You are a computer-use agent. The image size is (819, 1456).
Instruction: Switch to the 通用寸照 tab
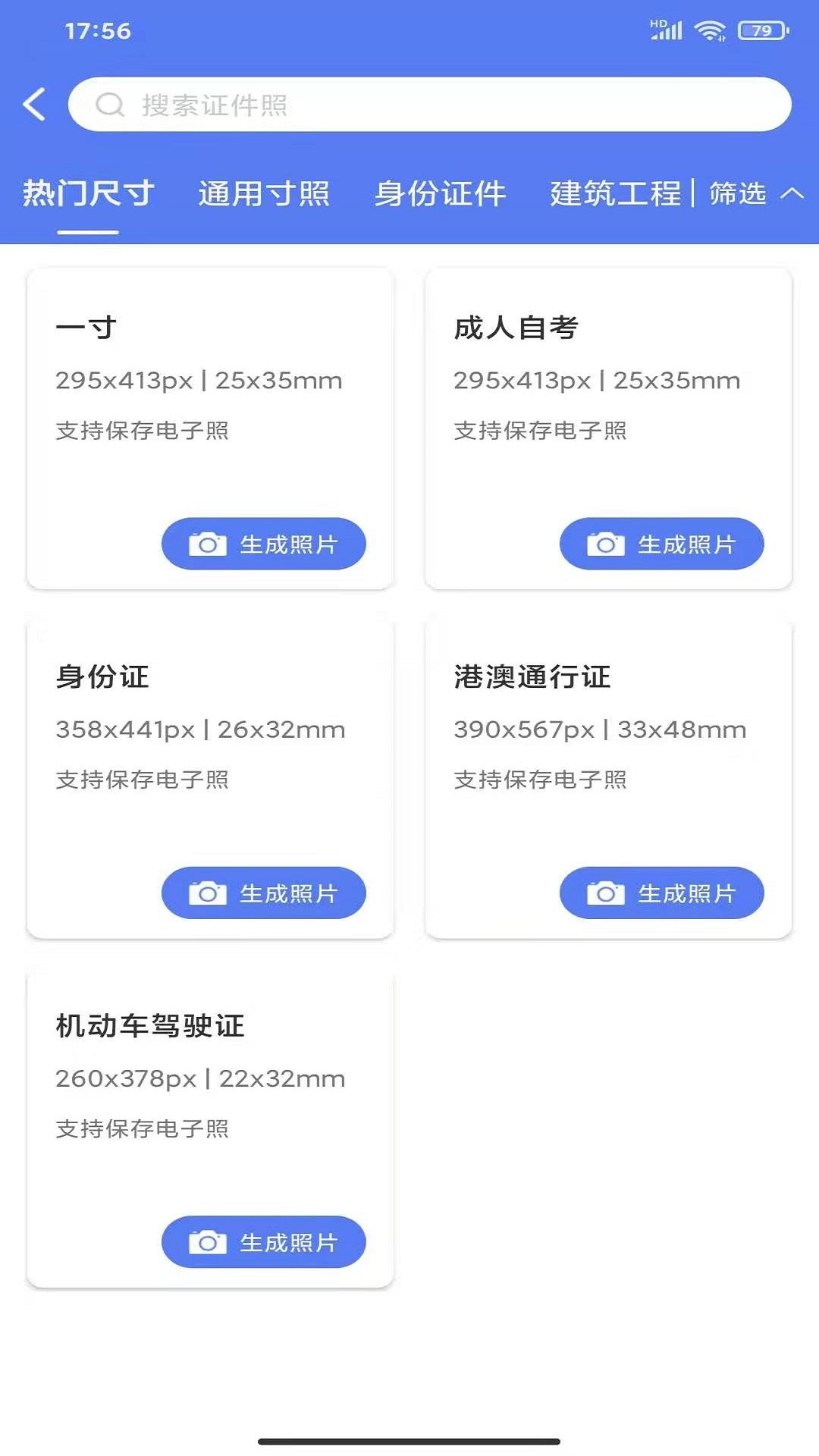(264, 193)
